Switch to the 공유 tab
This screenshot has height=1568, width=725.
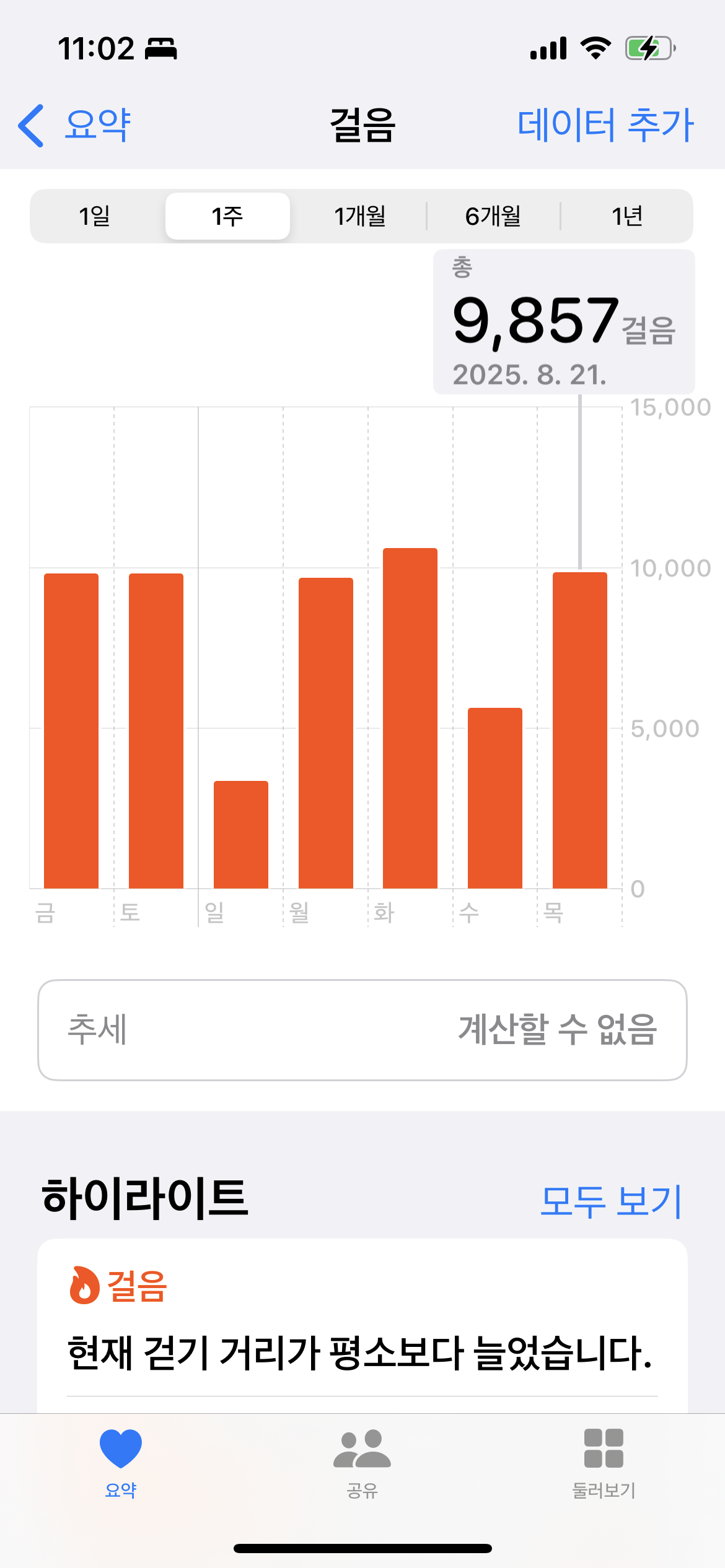coord(362,1463)
